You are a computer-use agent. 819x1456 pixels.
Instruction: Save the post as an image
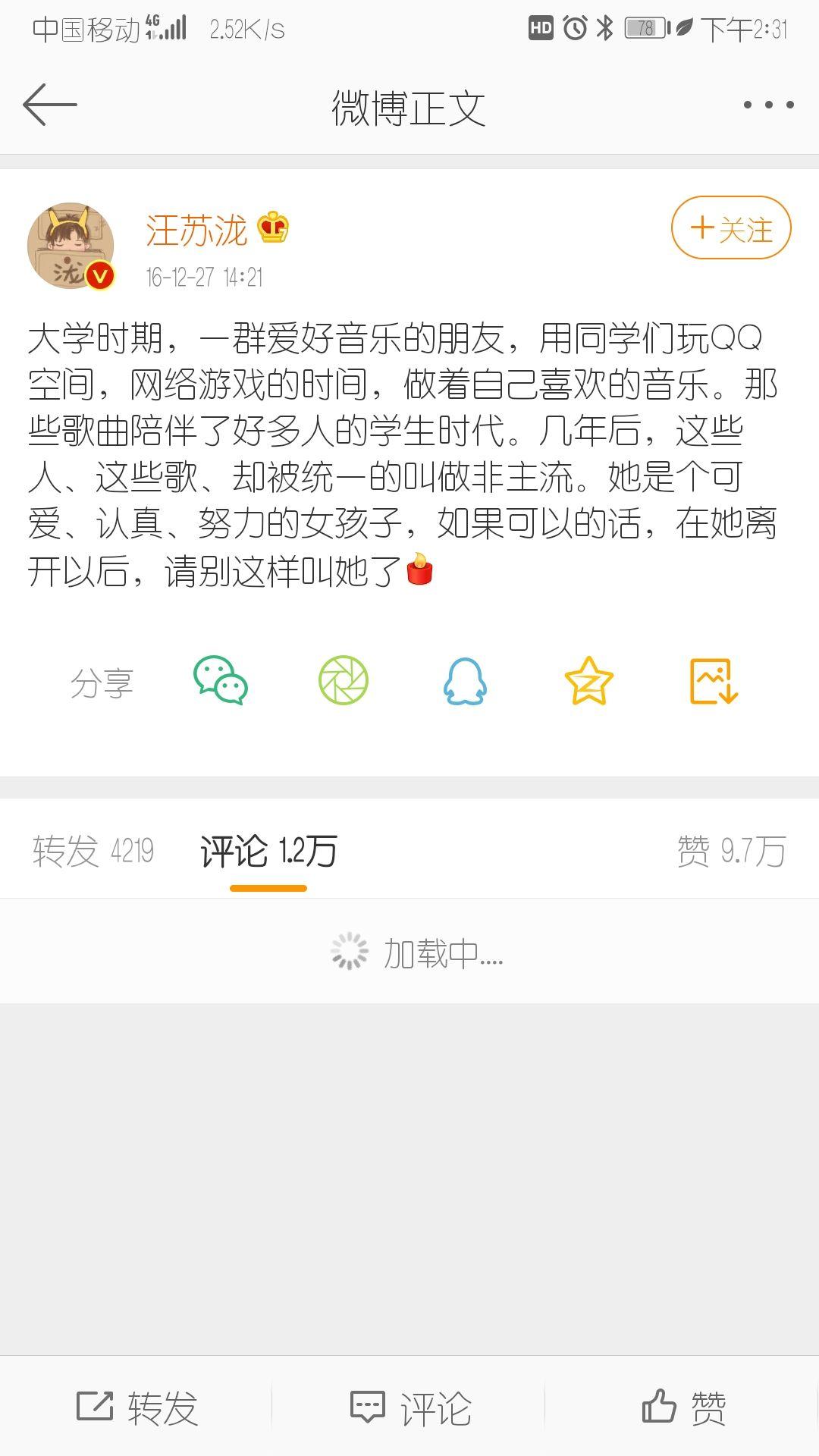714,680
